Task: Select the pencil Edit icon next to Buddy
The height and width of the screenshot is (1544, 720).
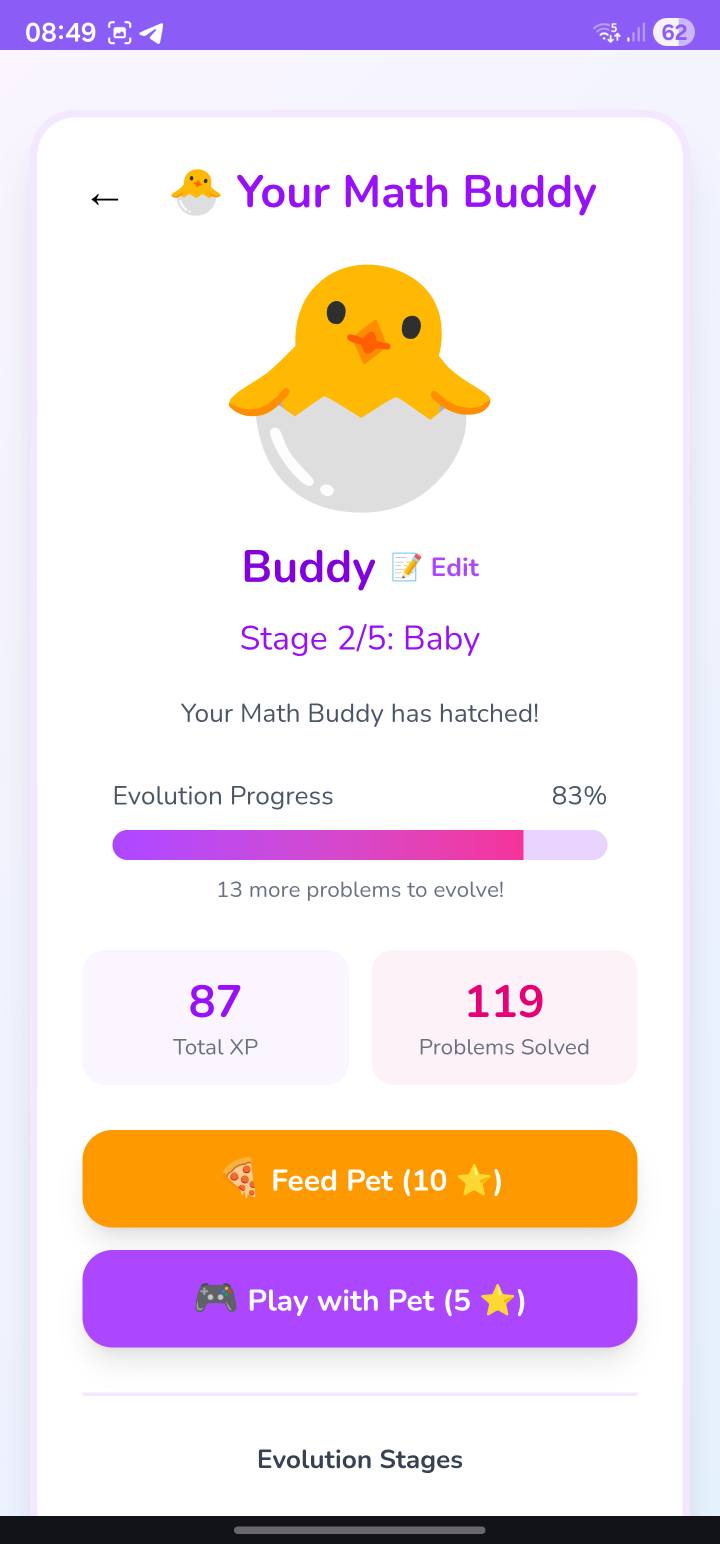Action: tap(406, 567)
